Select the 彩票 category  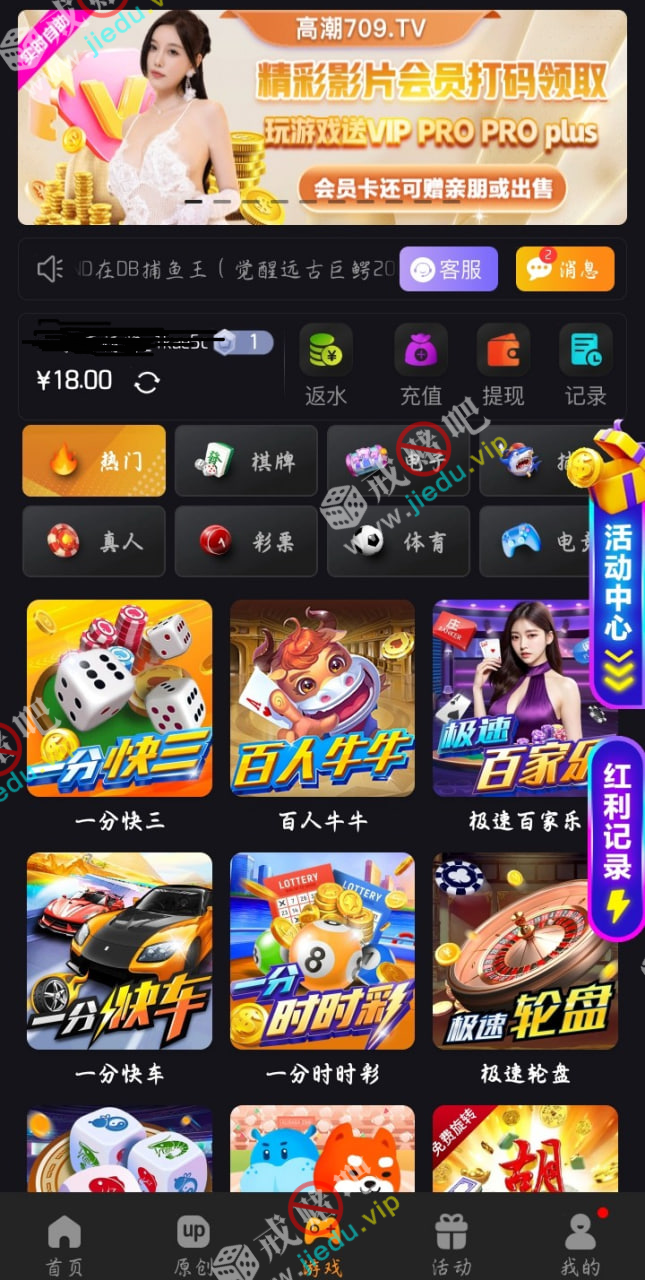click(246, 541)
